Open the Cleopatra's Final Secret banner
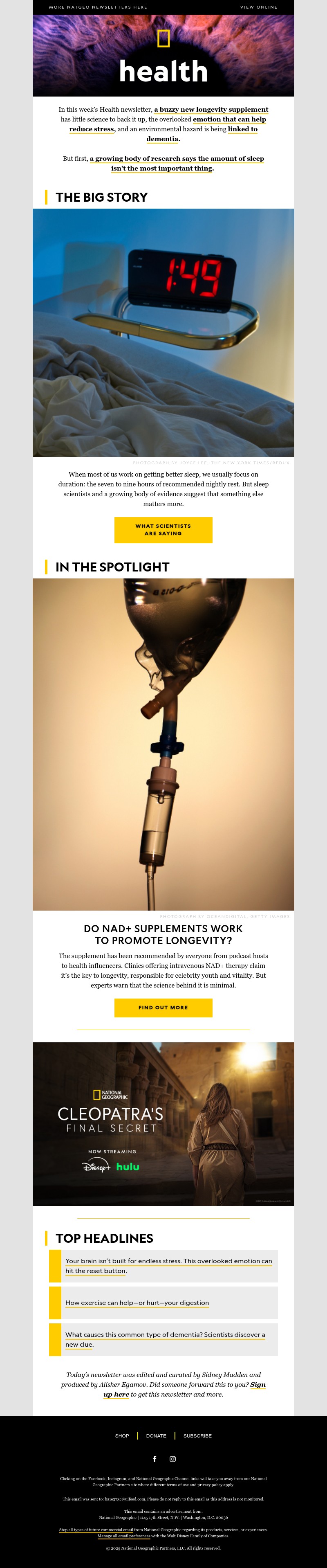327x1568 pixels. pyautogui.click(x=163, y=1124)
